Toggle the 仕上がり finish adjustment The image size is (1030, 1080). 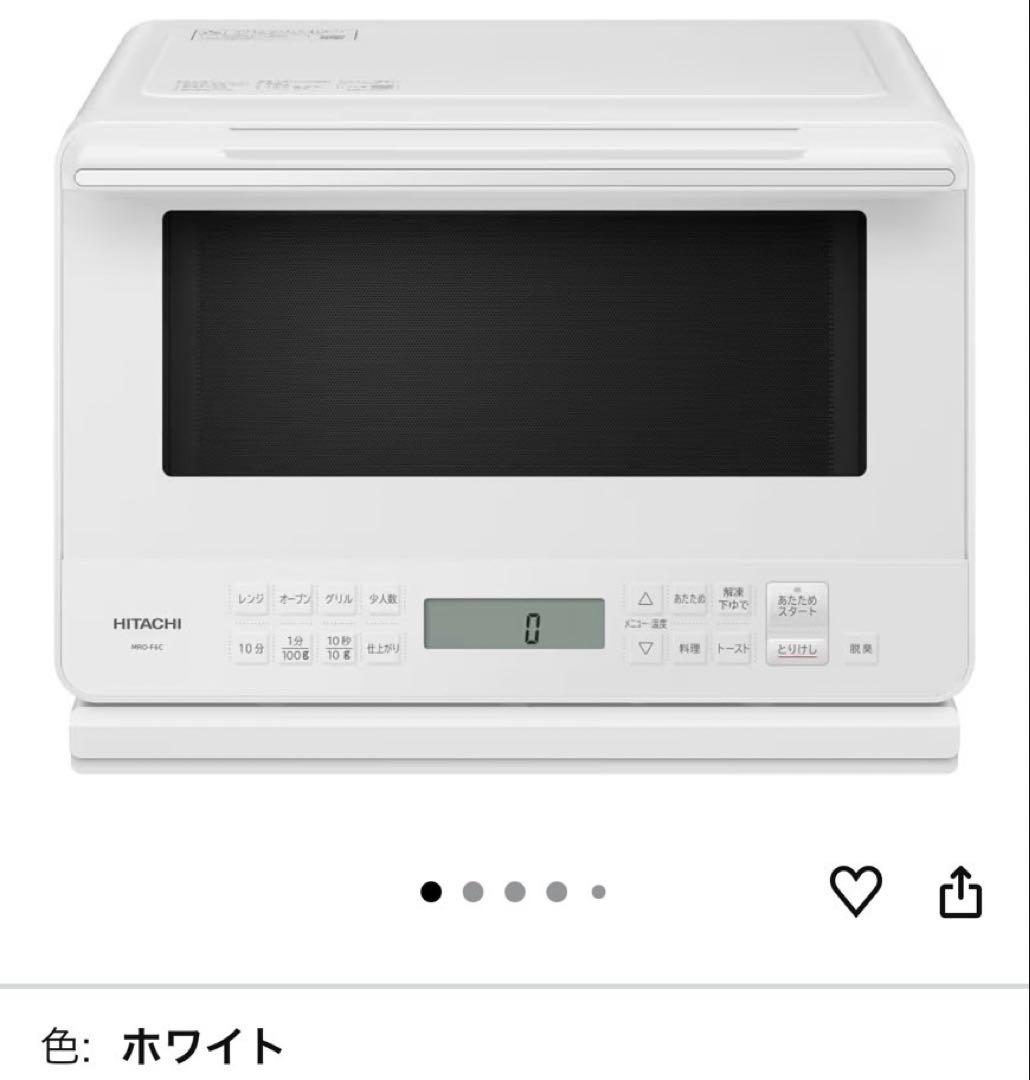(x=382, y=648)
